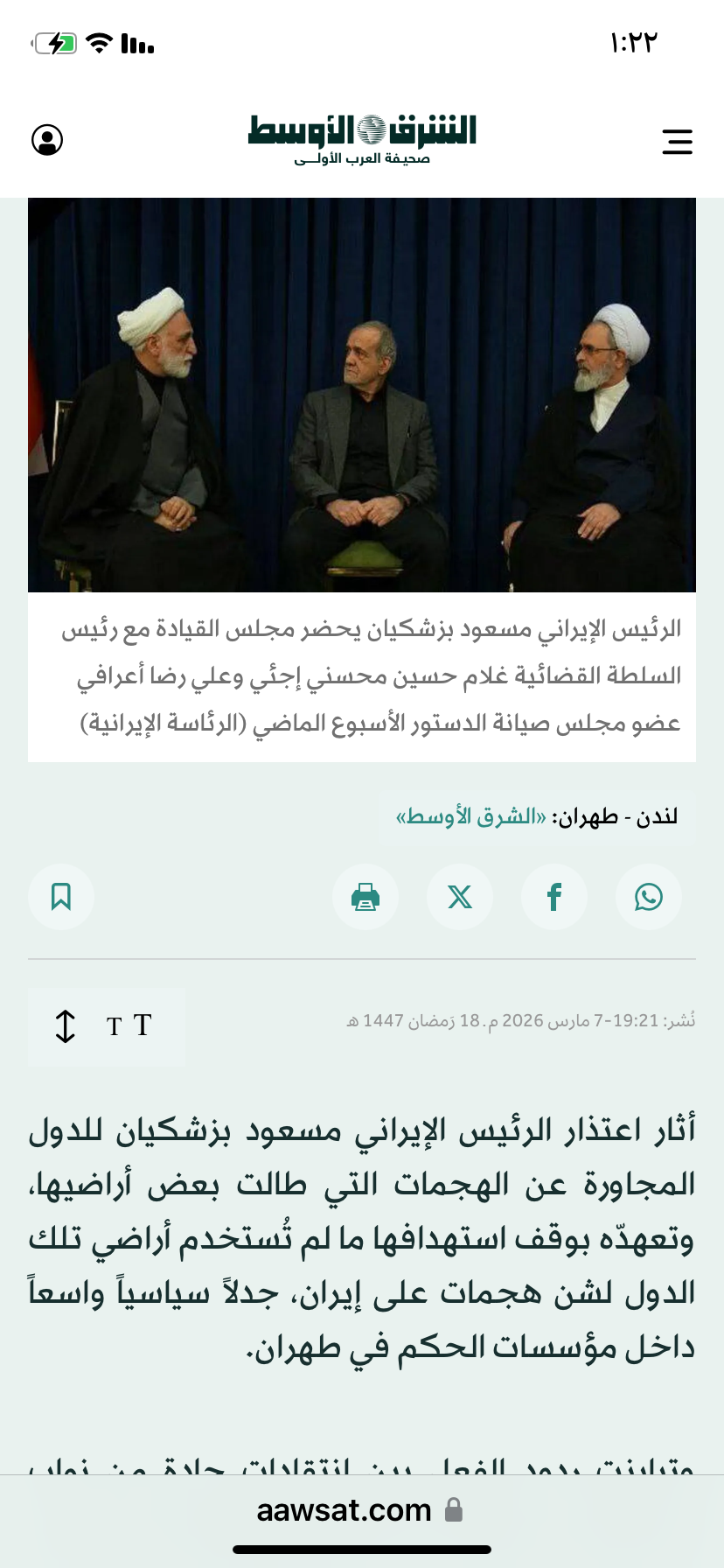Open the user account profile
724x1568 pixels.
tap(47, 140)
